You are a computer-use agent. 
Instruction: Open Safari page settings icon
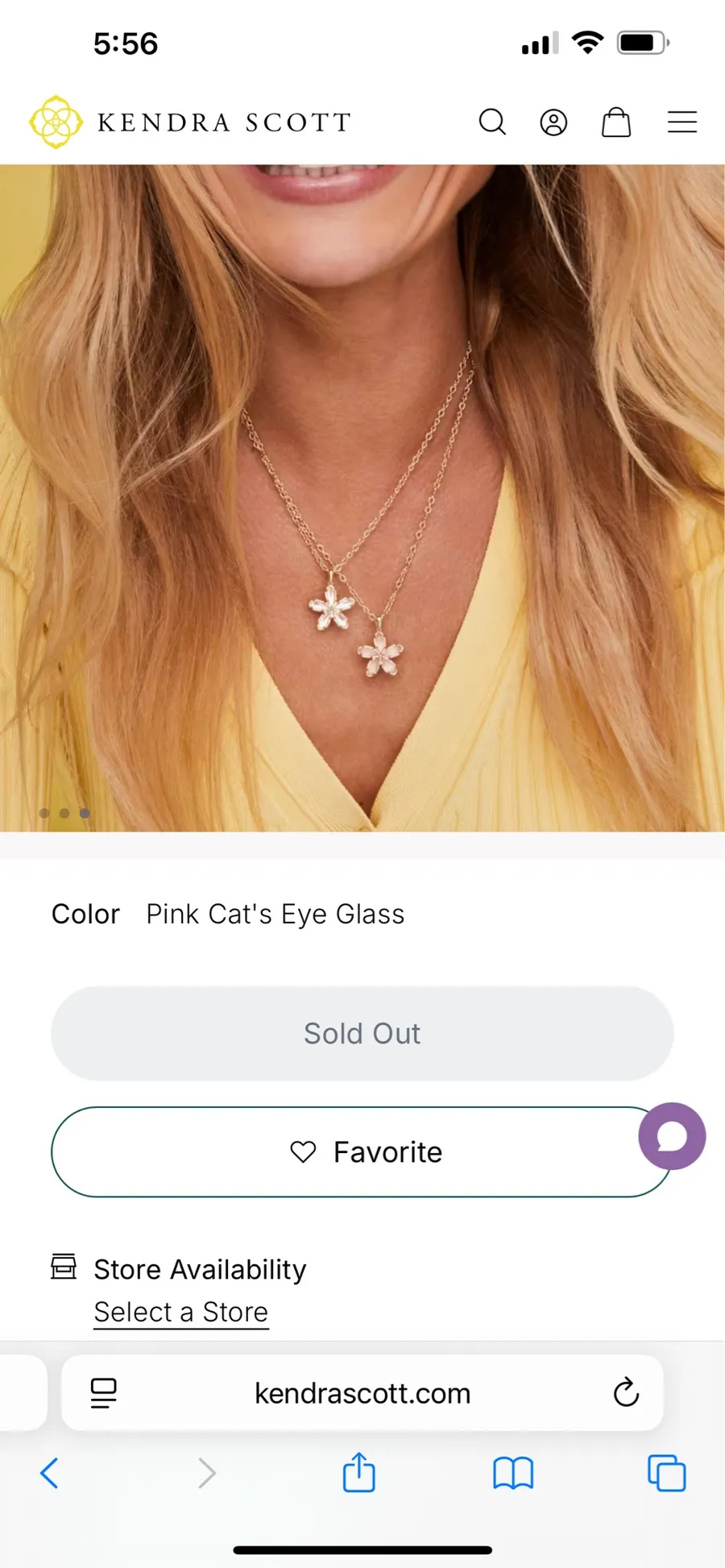pos(103,1393)
